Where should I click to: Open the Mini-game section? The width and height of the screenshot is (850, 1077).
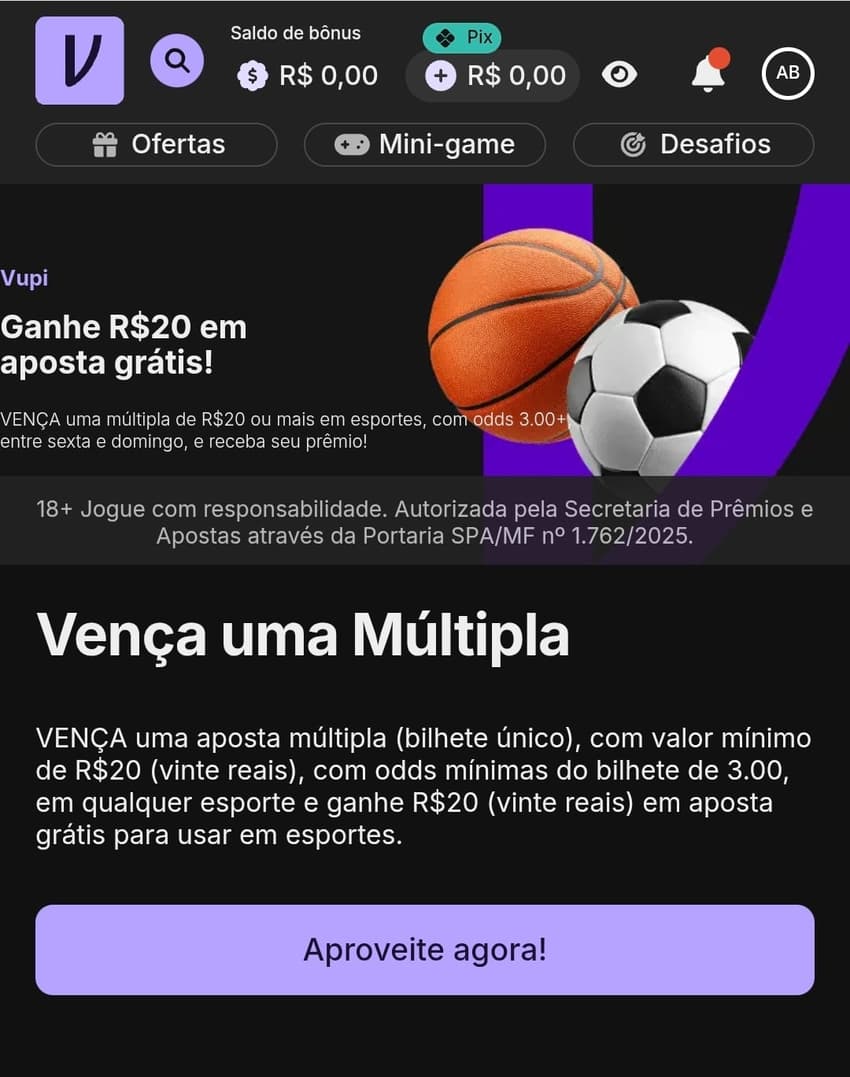pos(424,144)
